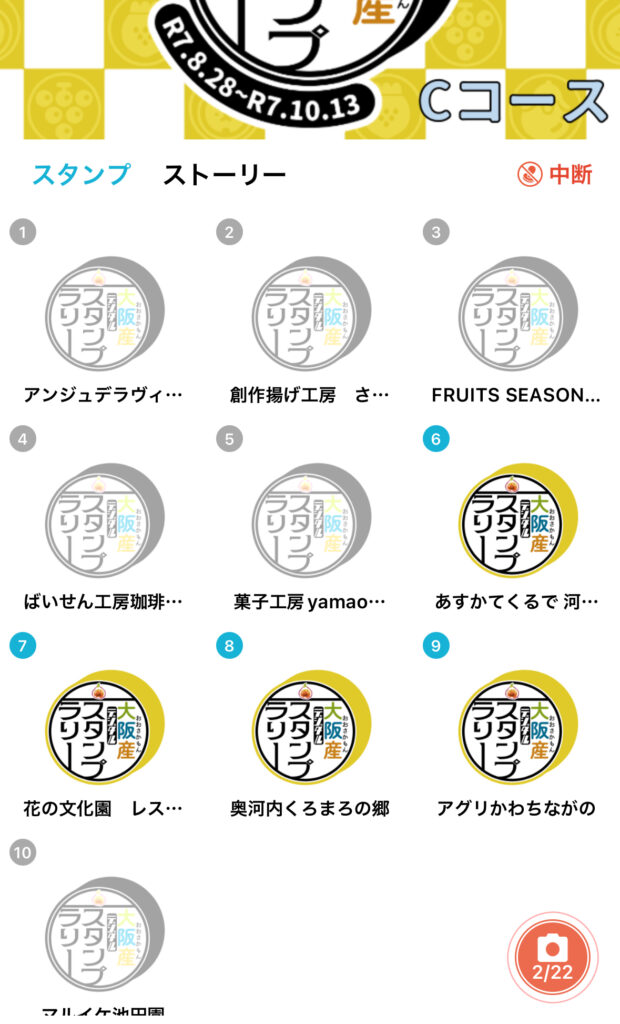Image resolution: width=620 pixels, height=1024 pixels.
Task: Open stamp 5 菓子工房 yamao
Action: (x=309, y=522)
